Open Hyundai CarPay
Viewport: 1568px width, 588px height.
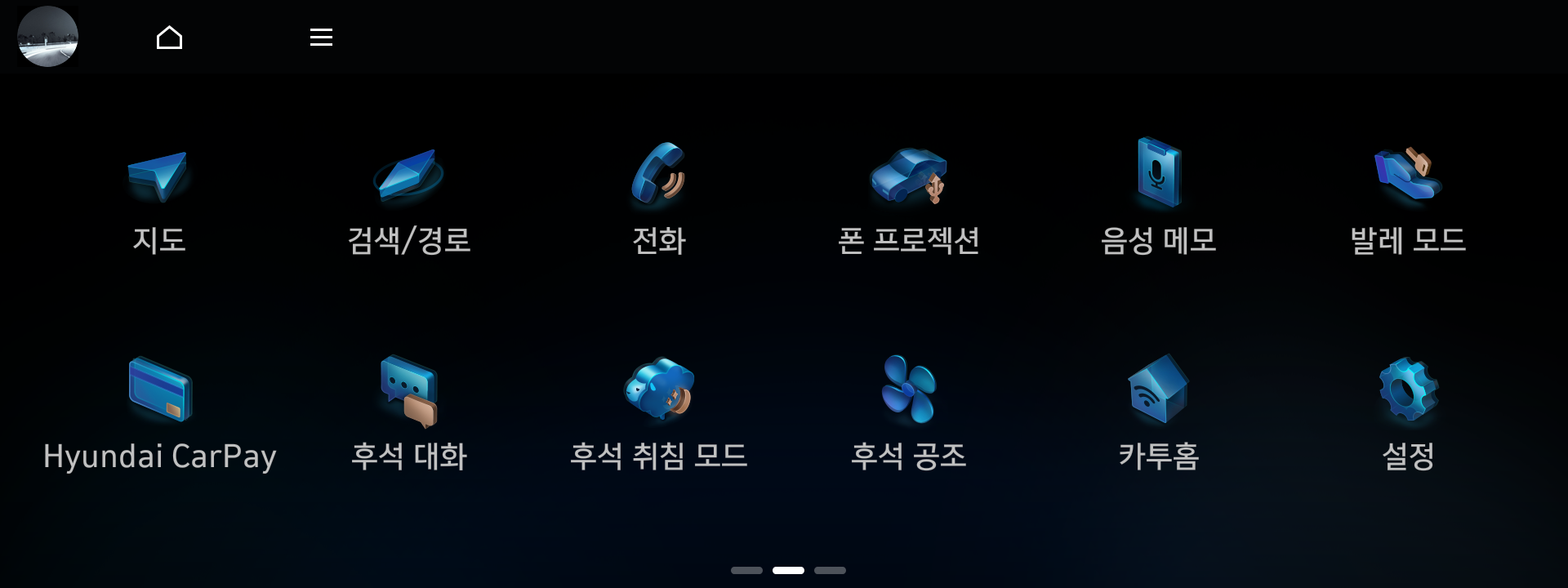coord(159,412)
